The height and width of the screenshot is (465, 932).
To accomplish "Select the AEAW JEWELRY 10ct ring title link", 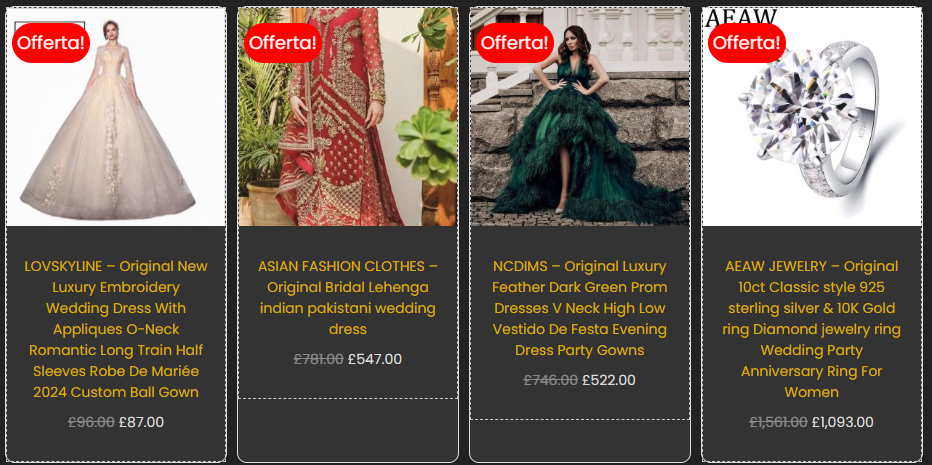I will click(x=811, y=329).
